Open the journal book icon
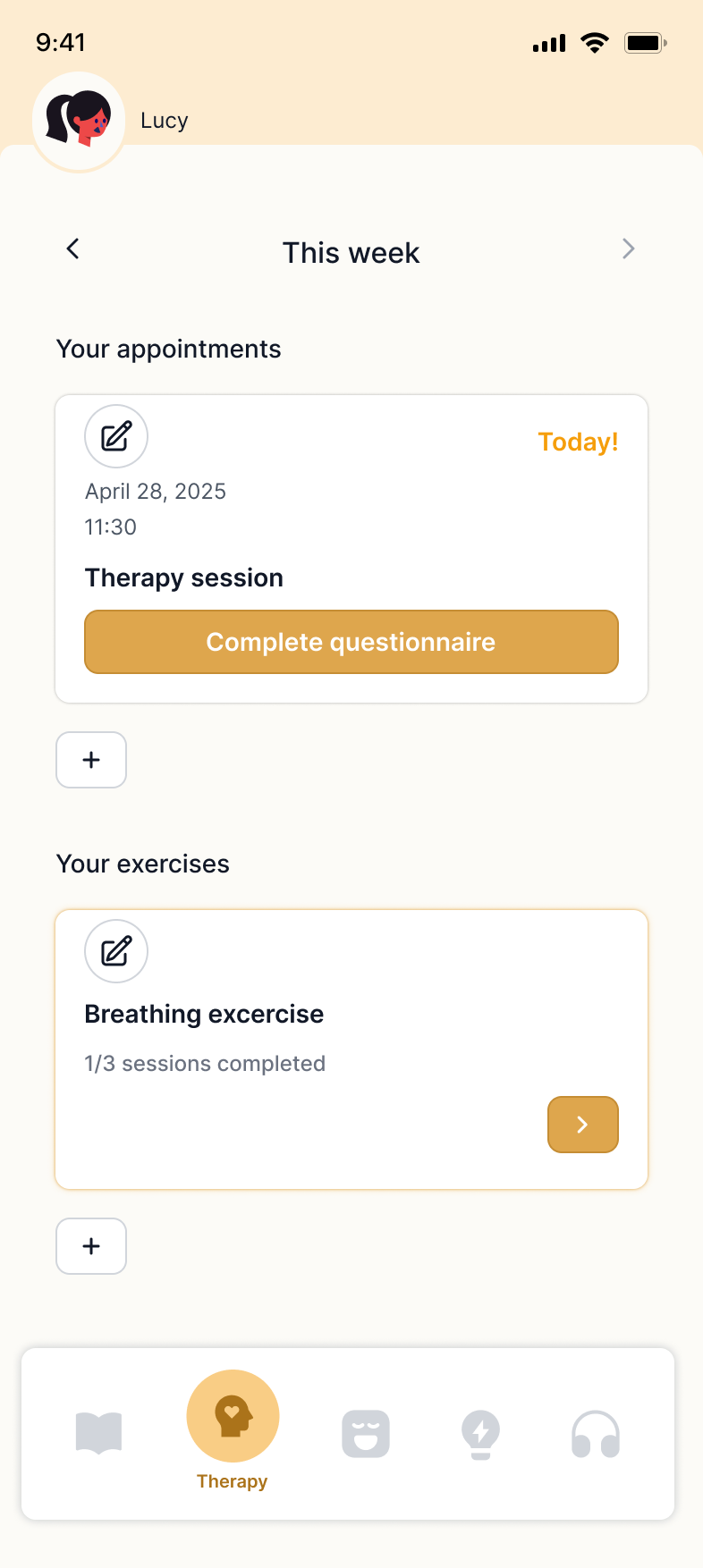Image resolution: width=703 pixels, height=1568 pixels. [x=99, y=1434]
